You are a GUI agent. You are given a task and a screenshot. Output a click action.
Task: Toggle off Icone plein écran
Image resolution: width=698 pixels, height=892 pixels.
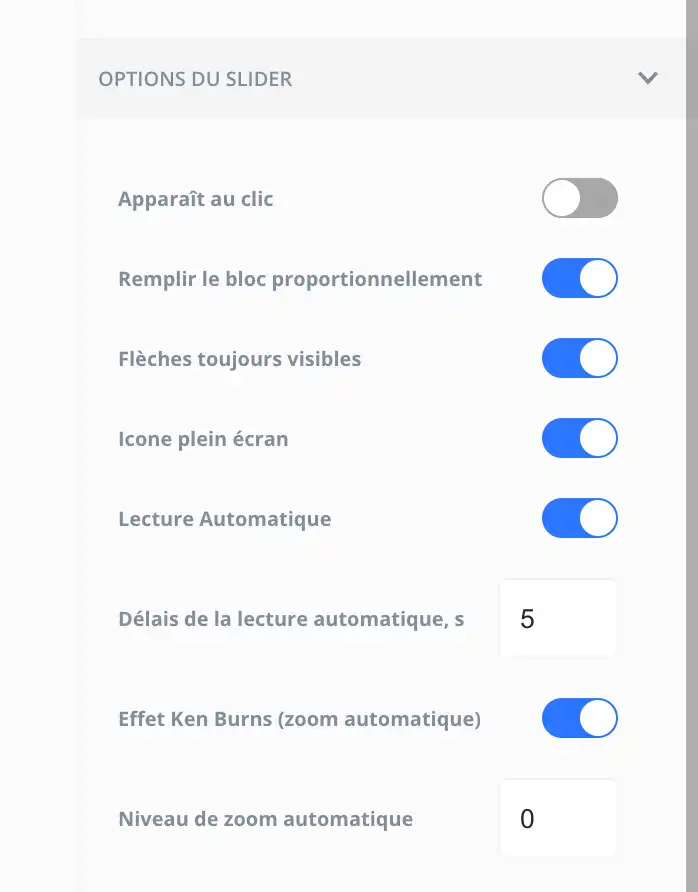tap(580, 438)
